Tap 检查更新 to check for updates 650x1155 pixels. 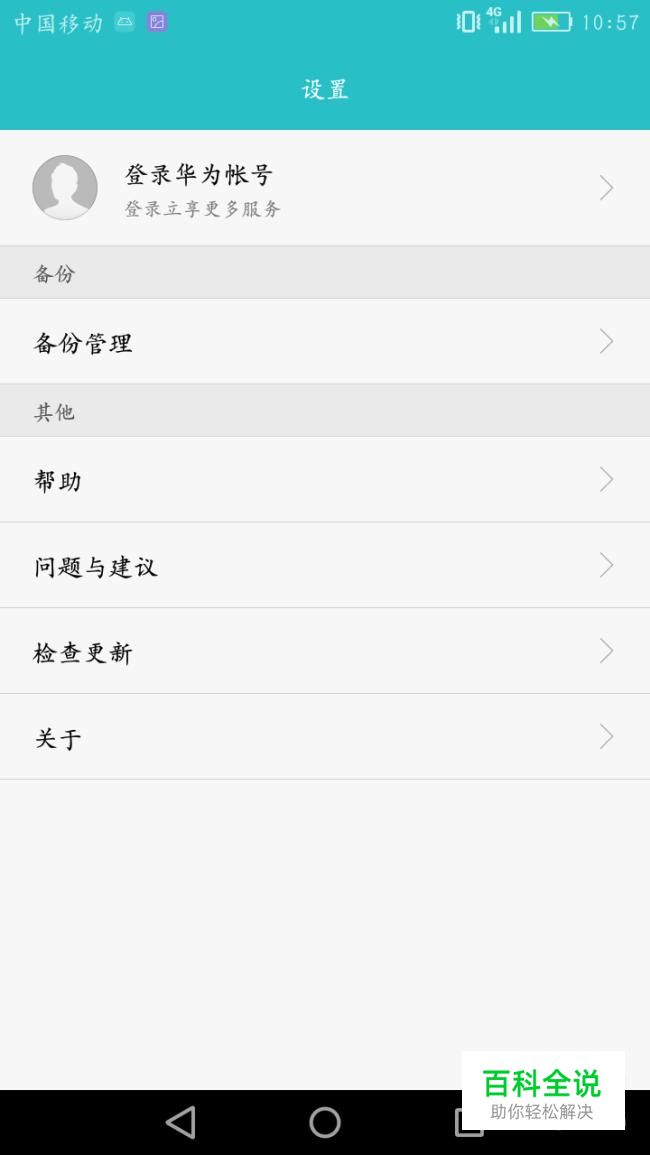point(325,651)
